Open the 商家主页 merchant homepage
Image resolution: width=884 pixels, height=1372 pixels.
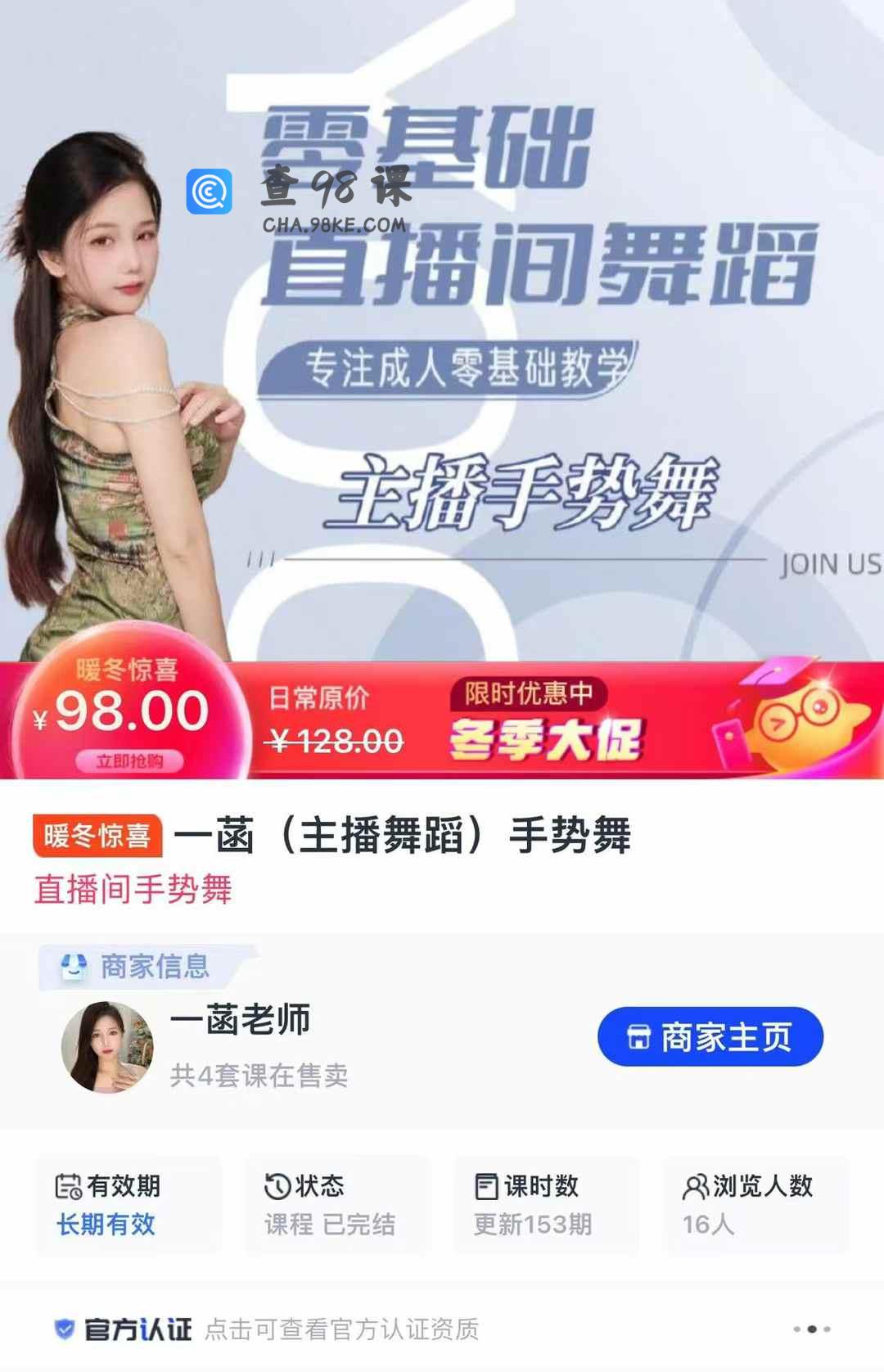click(x=710, y=1036)
